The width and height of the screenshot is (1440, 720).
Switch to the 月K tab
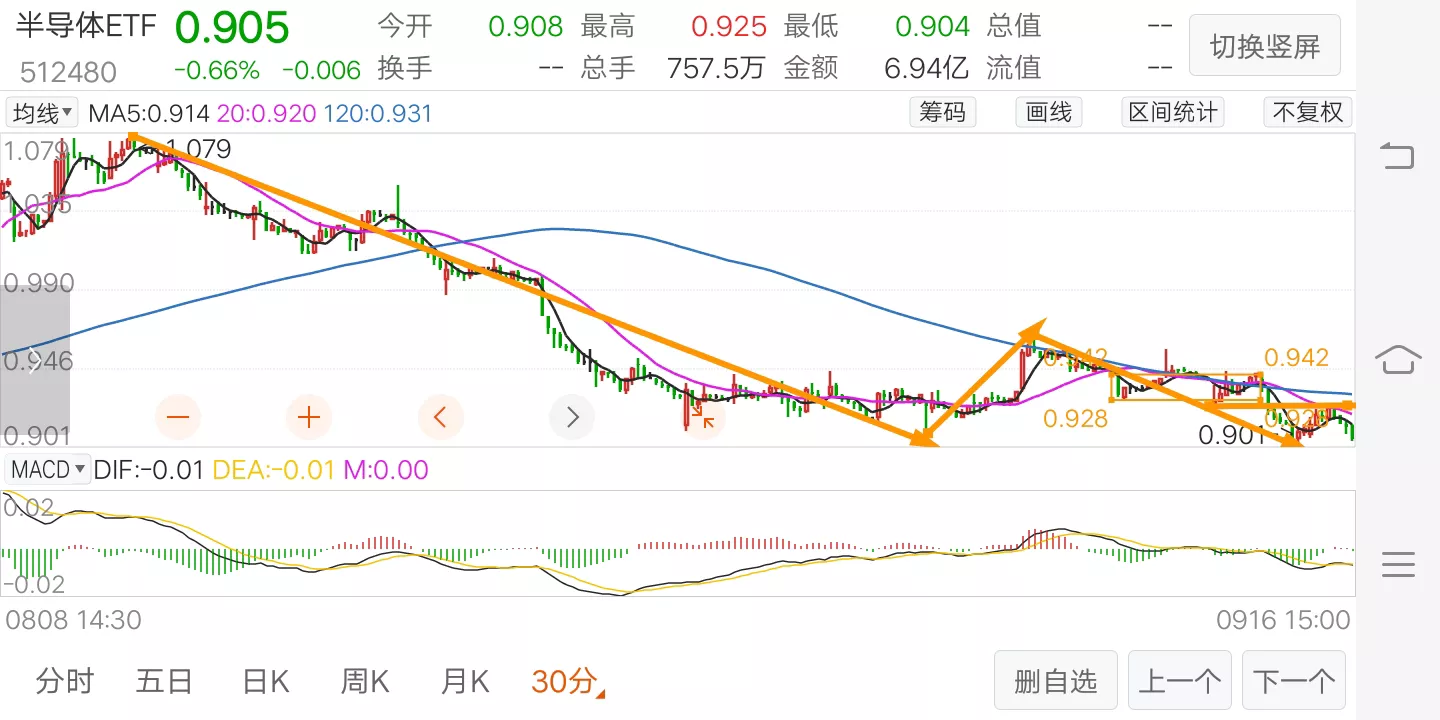click(x=465, y=682)
